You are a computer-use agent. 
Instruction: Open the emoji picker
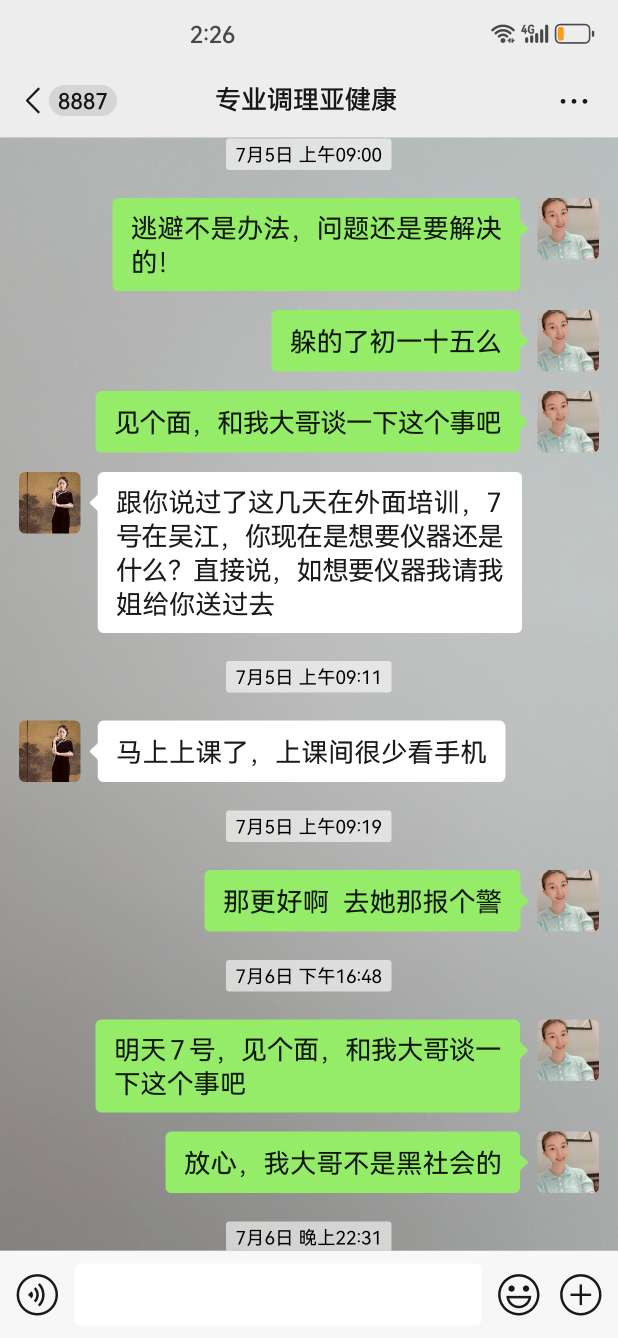518,1295
